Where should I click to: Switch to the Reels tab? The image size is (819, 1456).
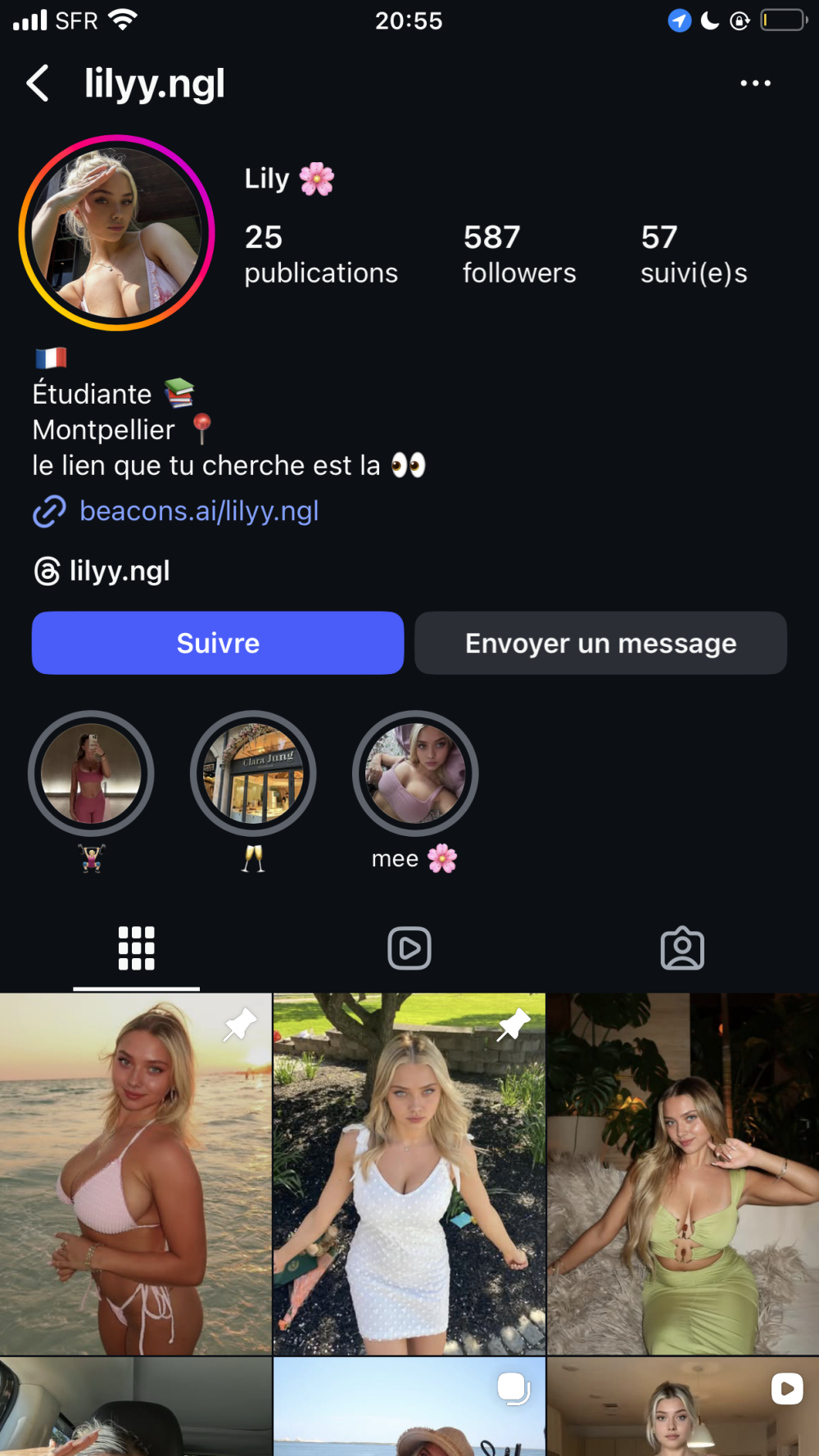click(409, 948)
